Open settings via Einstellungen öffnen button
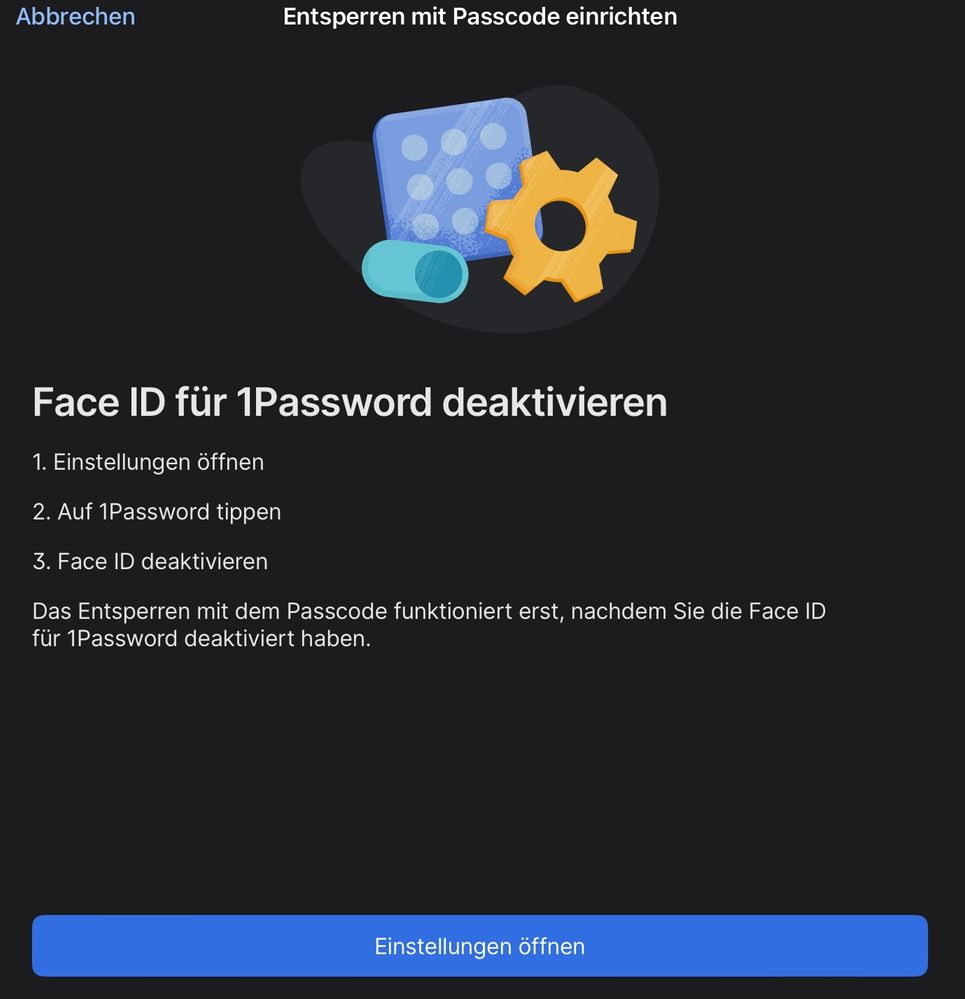The width and height of the screenshot is (965, 999). [480, 946]
